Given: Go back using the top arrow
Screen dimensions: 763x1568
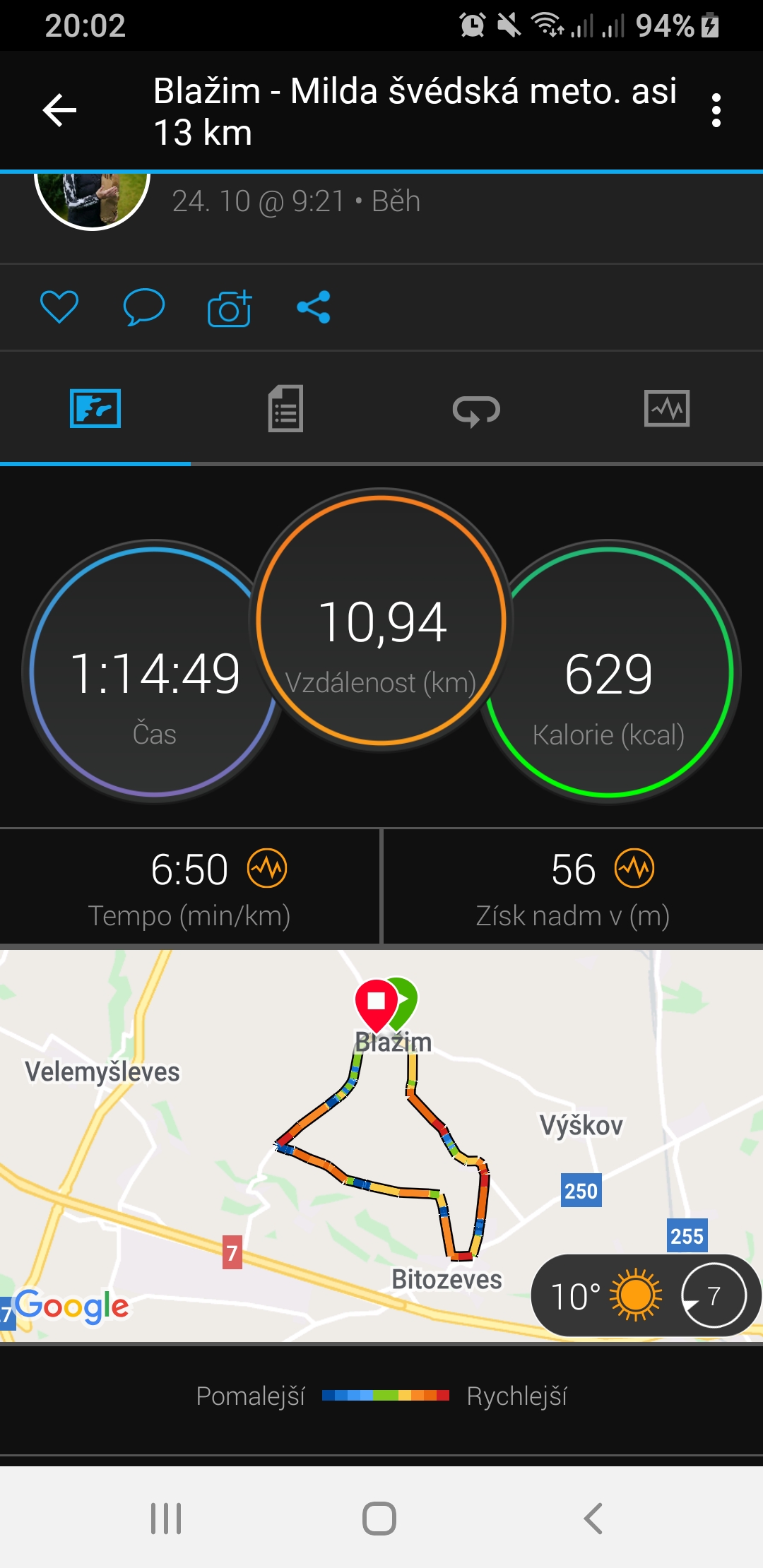Looking at the screenshot, I should [x=59, y=111].
